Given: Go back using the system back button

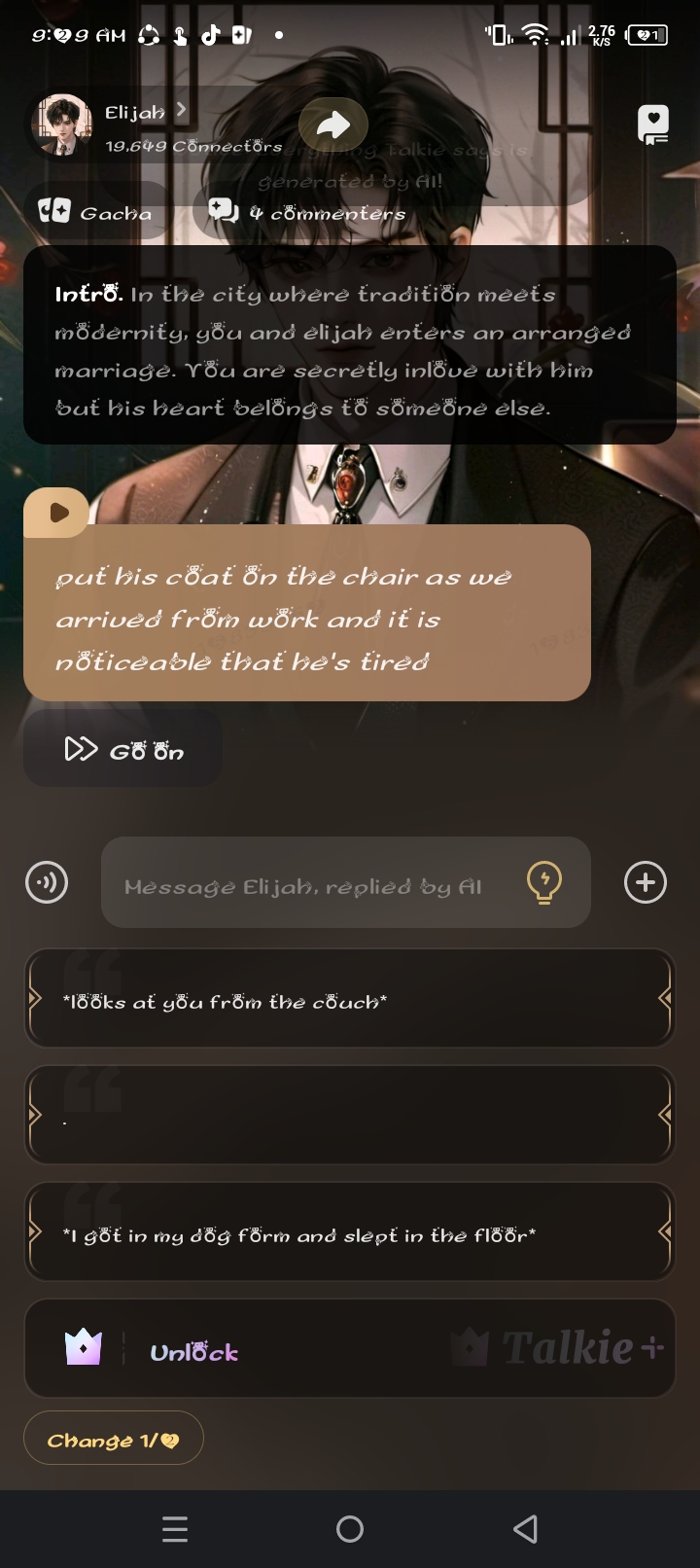Looking at the screenshot, I should tap(525, 1529).
